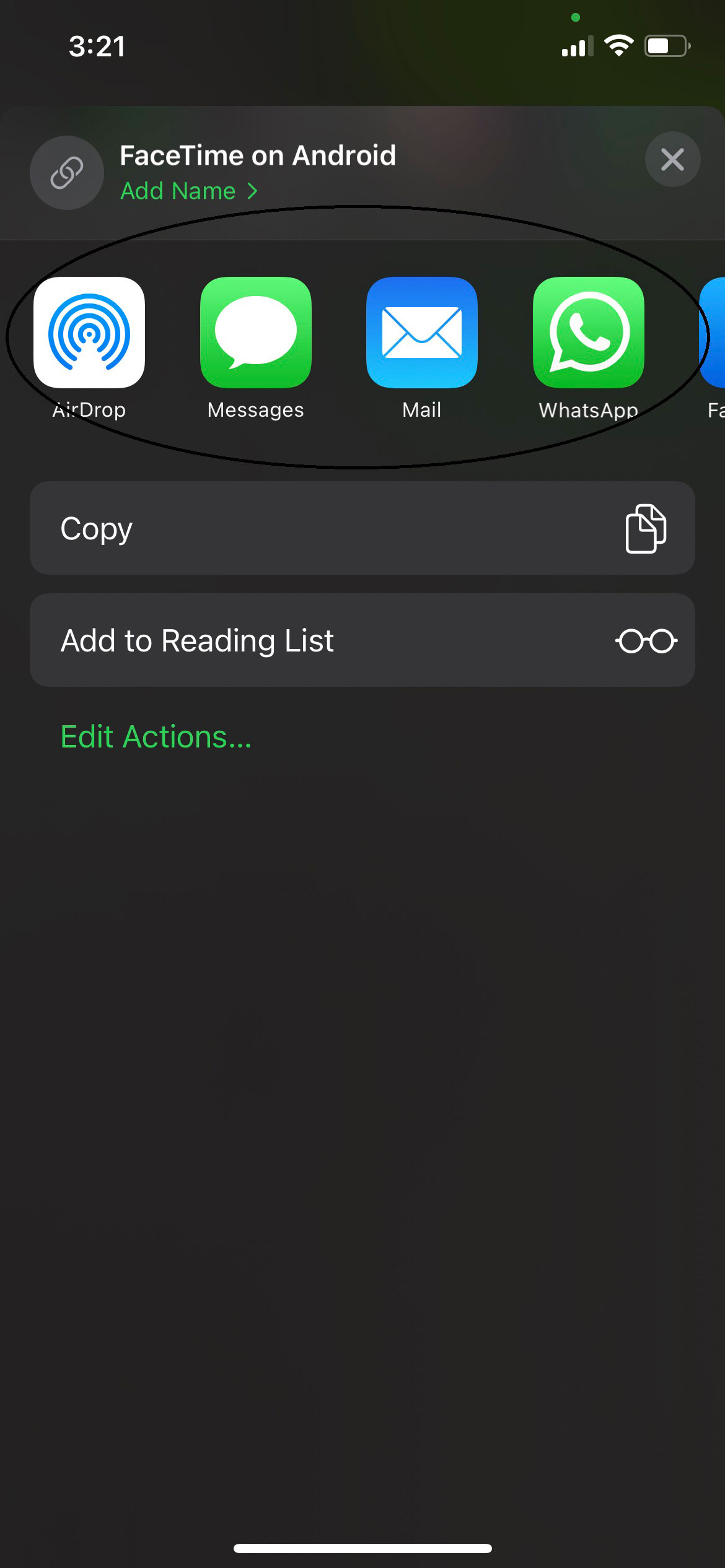The height and width of the screenshot is (1568, 725).
Task: Close the share sheet
Action: pyautogui.click(x=672, y=160)
